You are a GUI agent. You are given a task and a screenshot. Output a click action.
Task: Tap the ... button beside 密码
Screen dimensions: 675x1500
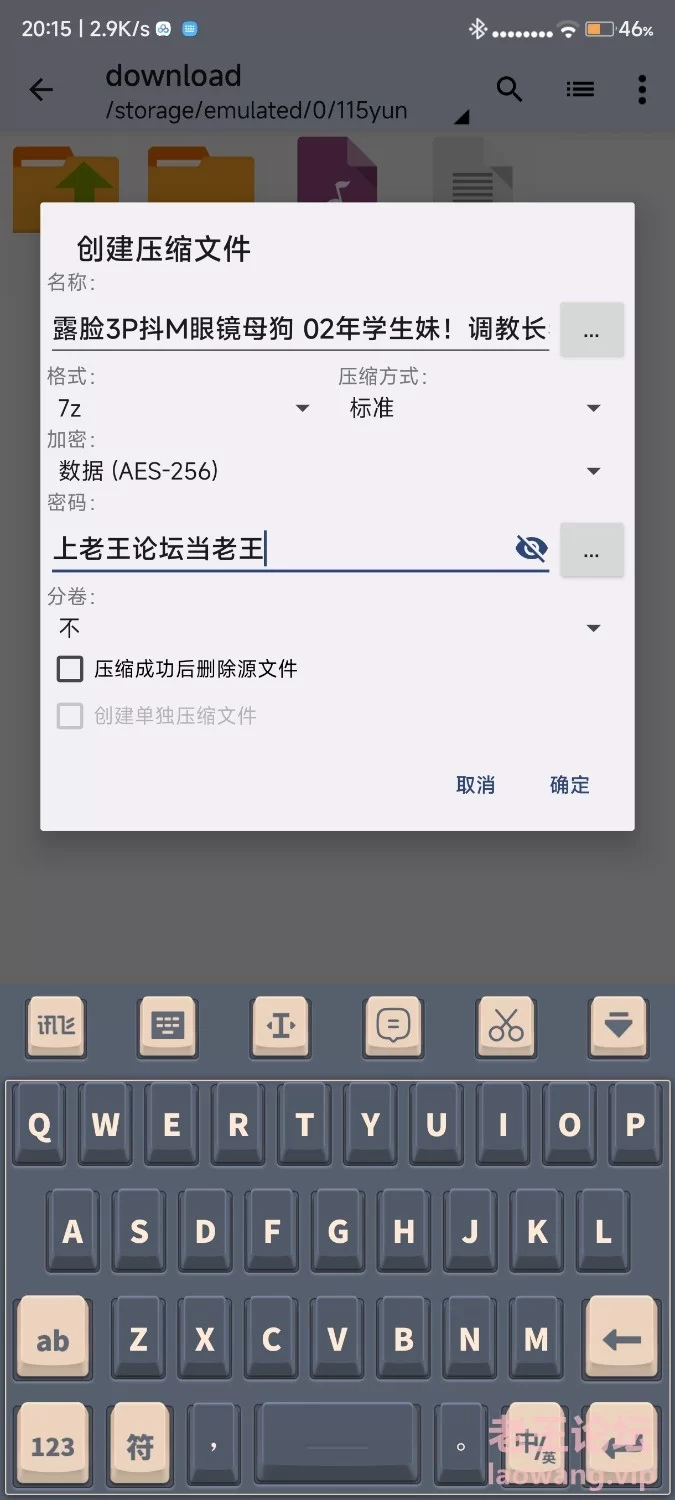tap(591, 550)
